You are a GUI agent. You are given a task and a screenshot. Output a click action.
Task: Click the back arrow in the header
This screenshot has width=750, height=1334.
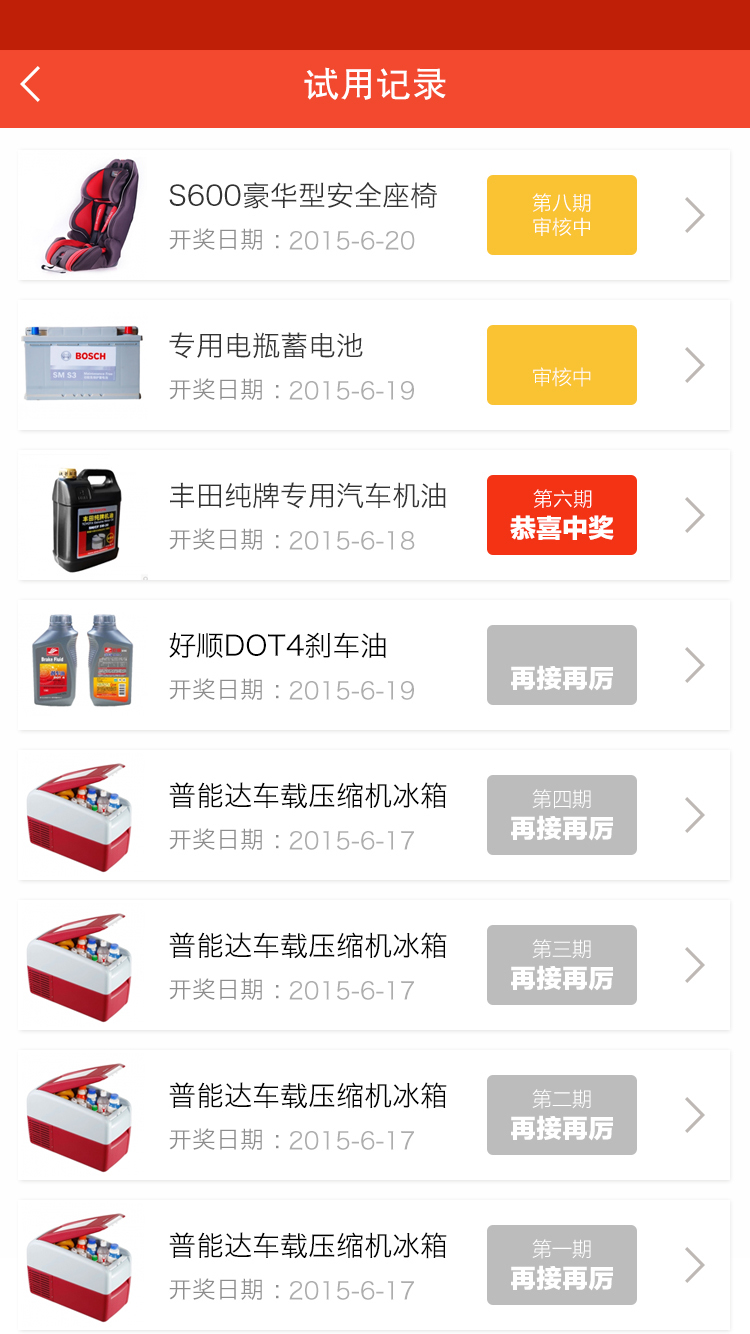coord(28,86)
